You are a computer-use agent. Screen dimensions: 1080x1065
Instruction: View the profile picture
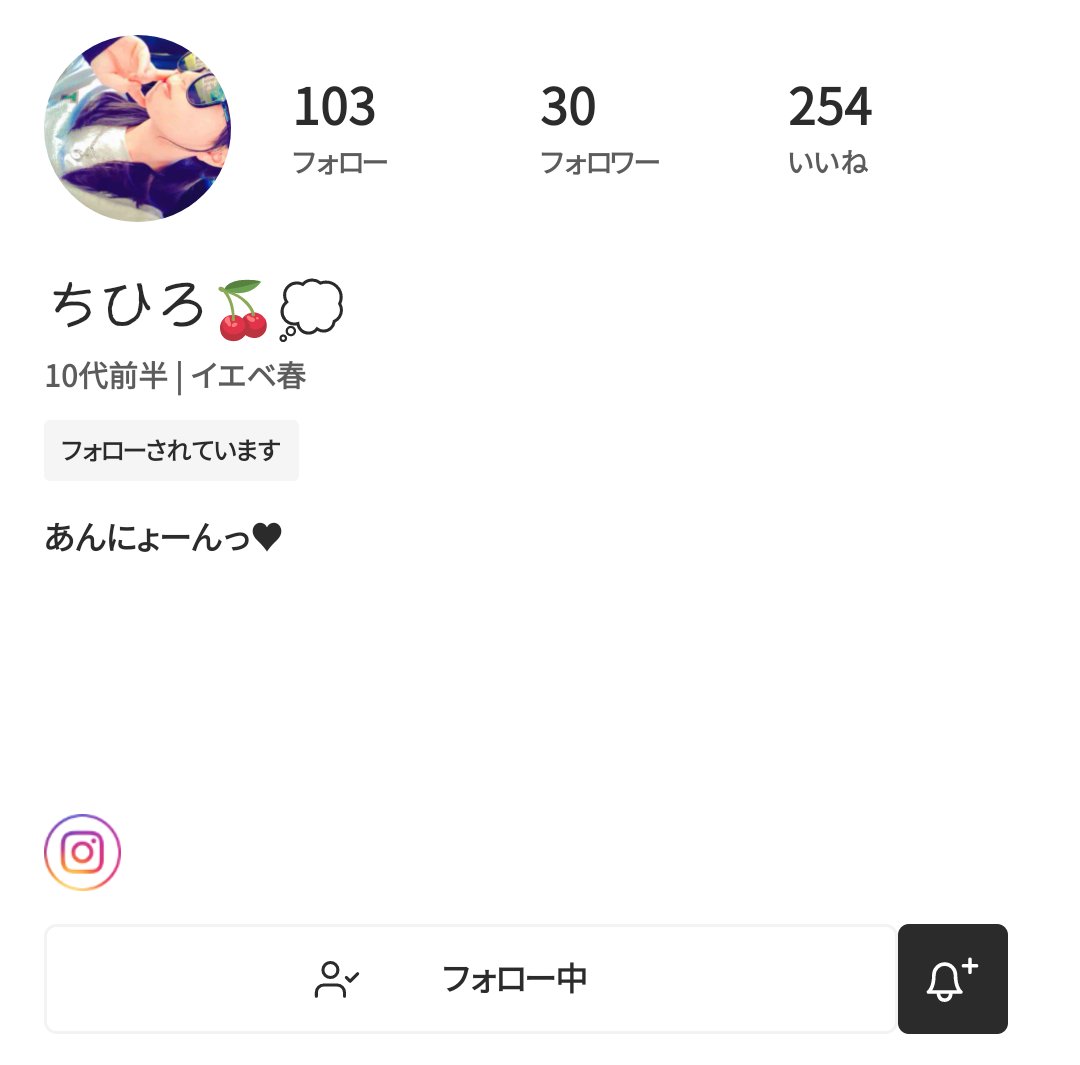click(x=137, y=128)
